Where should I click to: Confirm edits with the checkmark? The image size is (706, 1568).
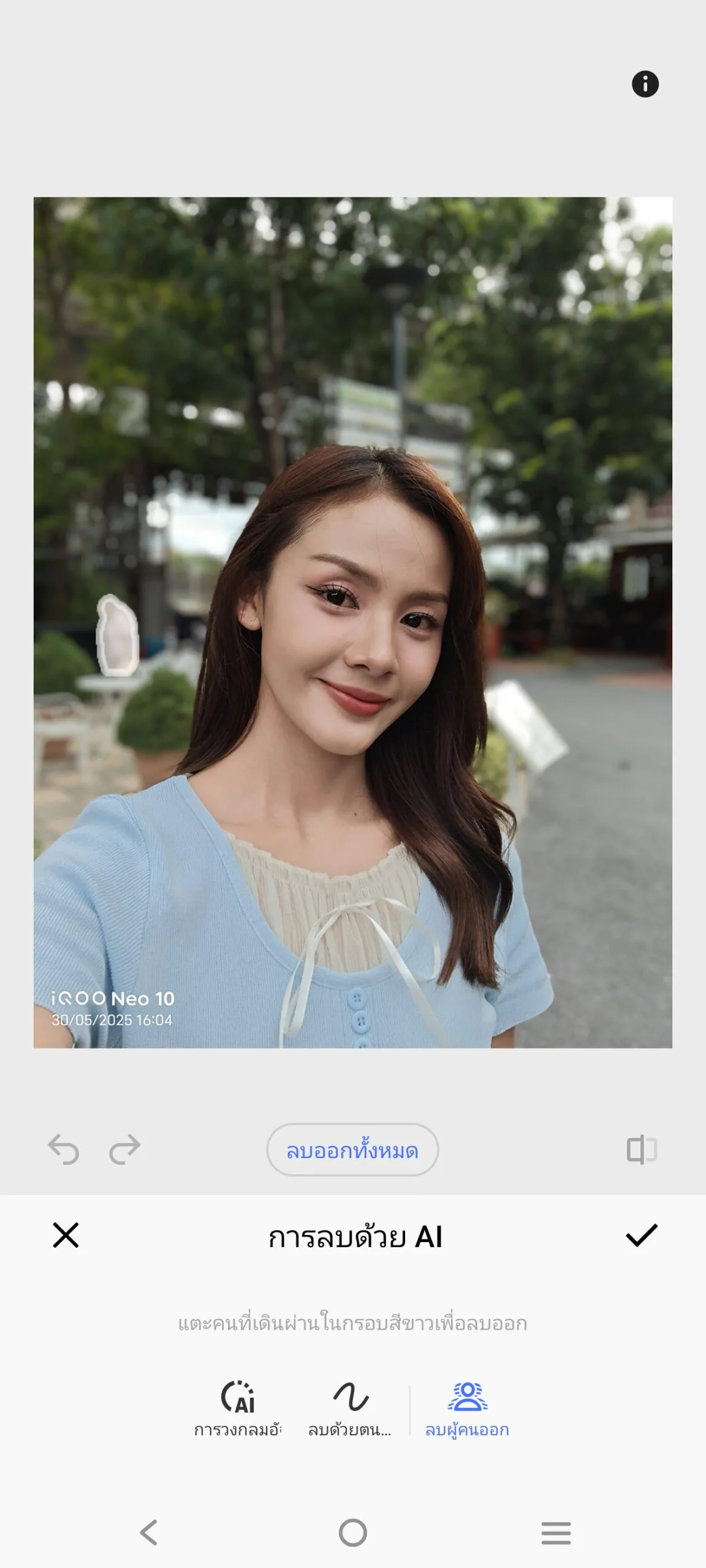click(641, 1235)
